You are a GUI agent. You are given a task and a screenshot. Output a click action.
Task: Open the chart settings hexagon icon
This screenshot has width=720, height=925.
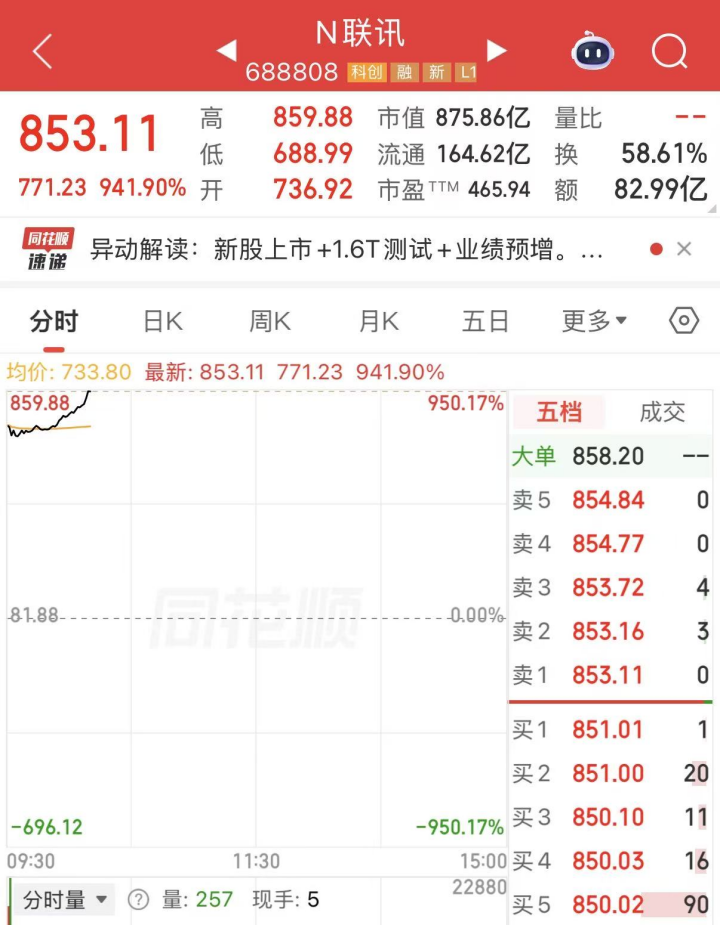point(684,321)
